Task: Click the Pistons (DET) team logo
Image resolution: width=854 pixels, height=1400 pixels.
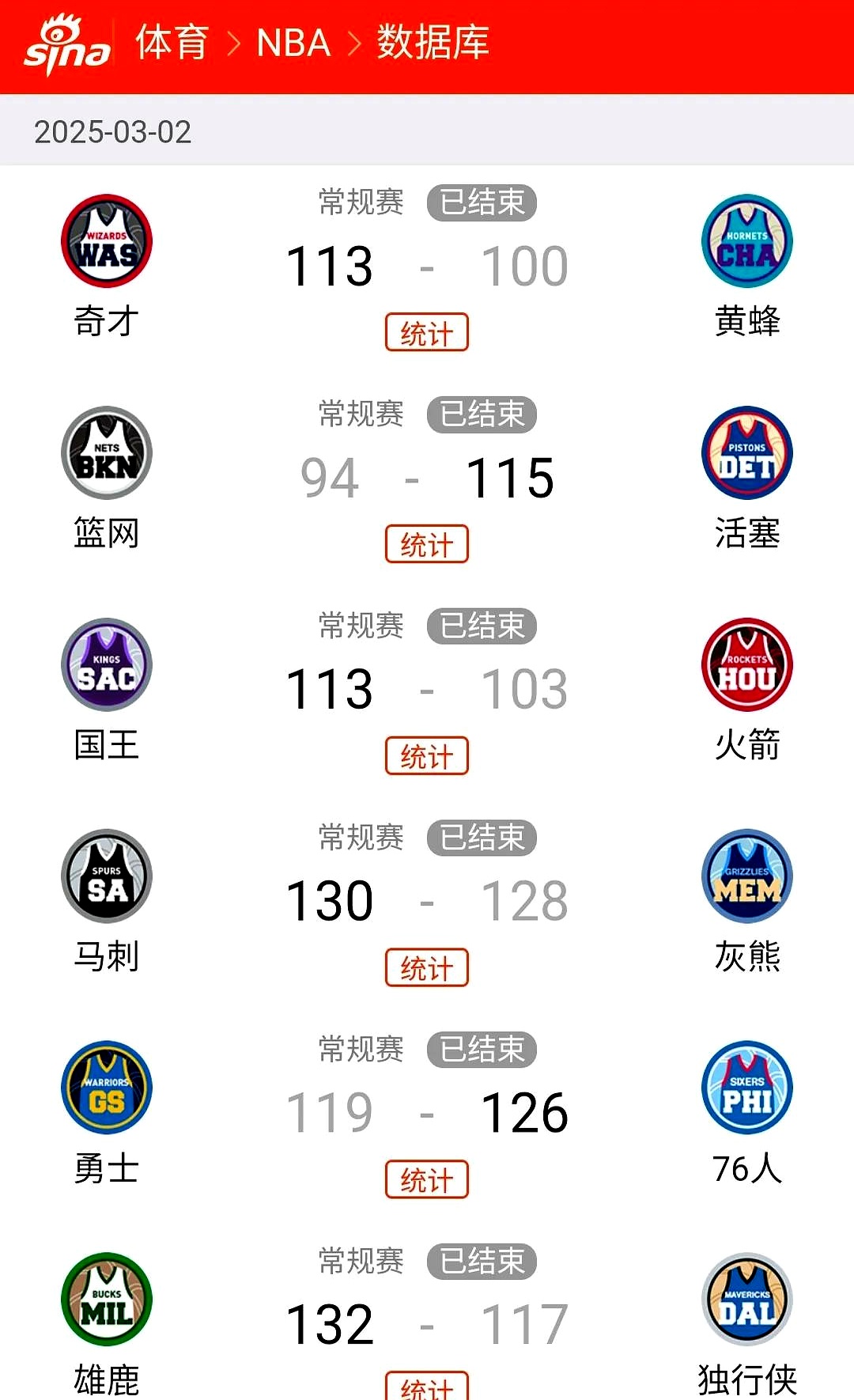Action: [746, 453]
